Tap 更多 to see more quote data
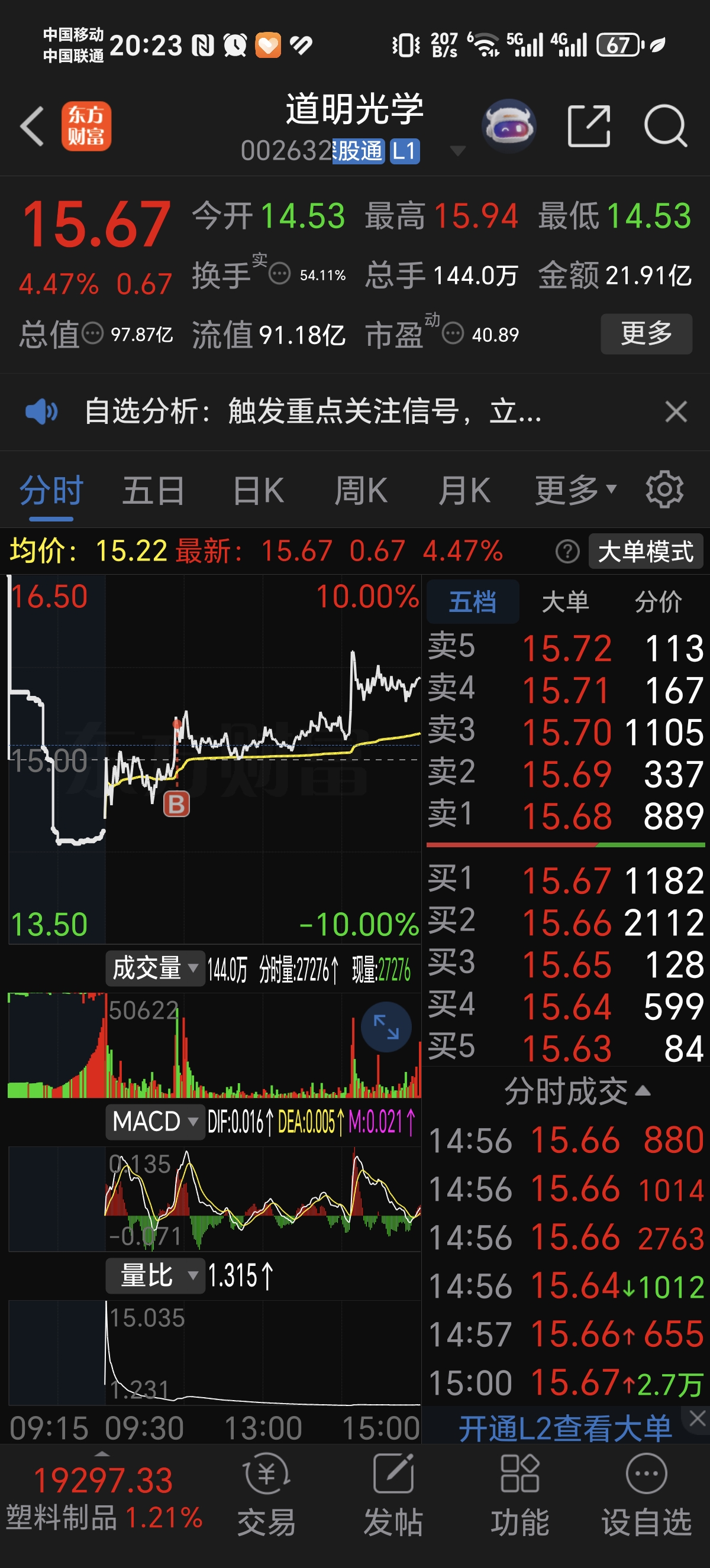710x1568 pixels. pyautogui.click(x=646, y=333)
